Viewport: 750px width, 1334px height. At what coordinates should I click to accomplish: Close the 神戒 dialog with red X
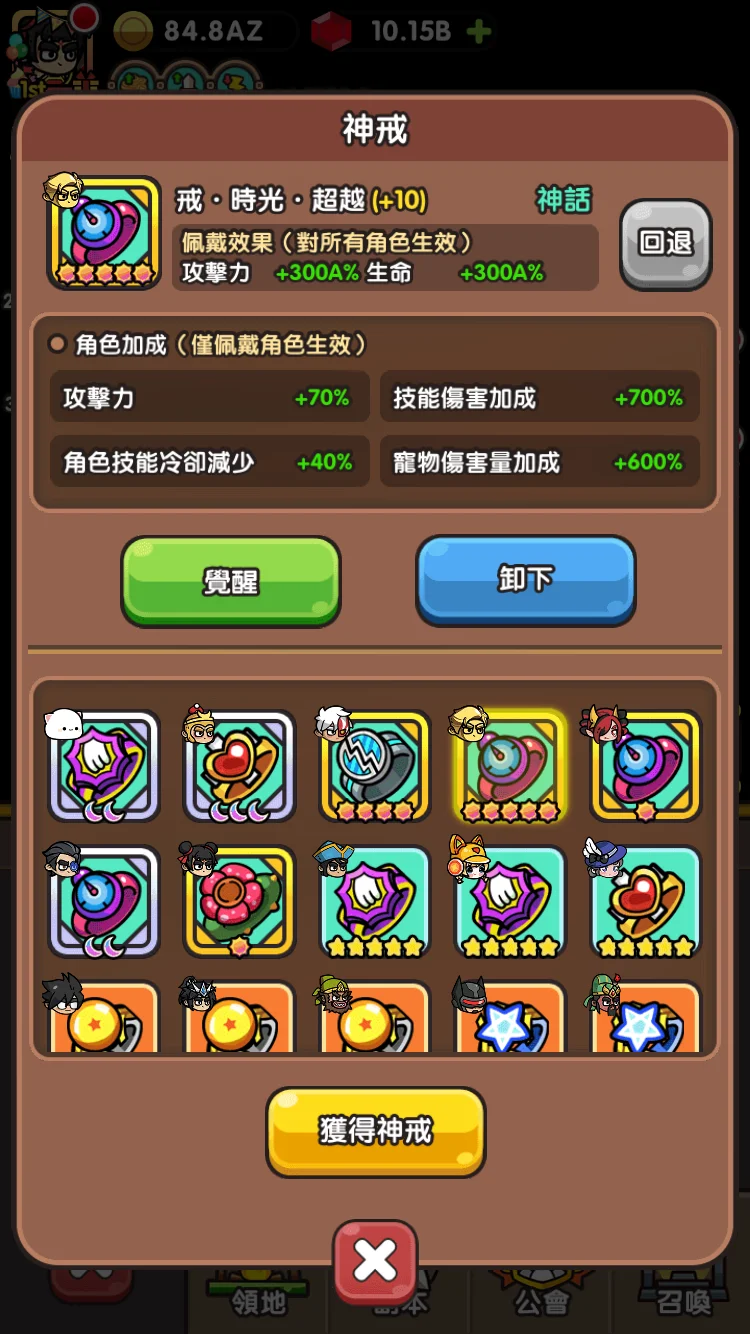pyautogui.click(x=375, y=1262)
